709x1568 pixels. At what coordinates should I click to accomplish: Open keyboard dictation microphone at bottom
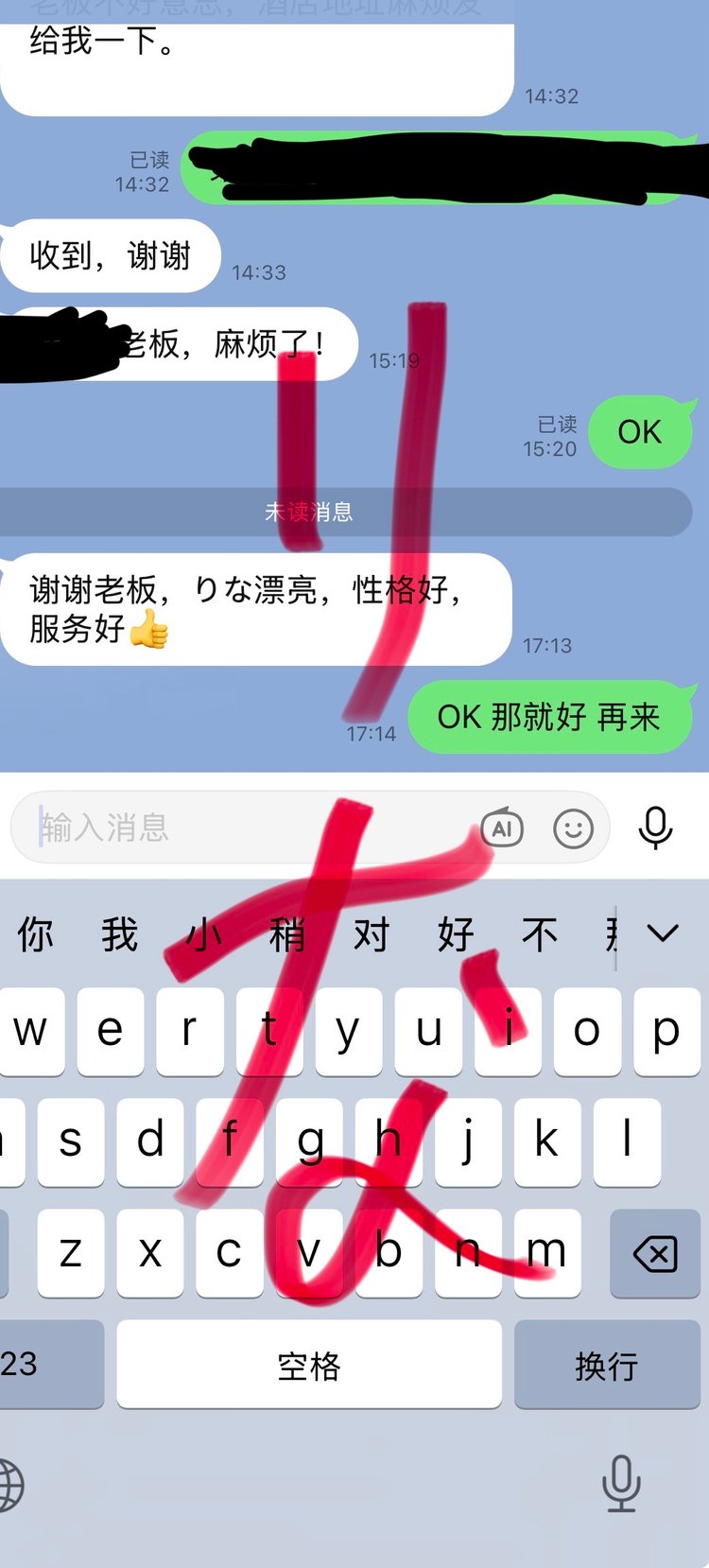(x=621, y=1482)
